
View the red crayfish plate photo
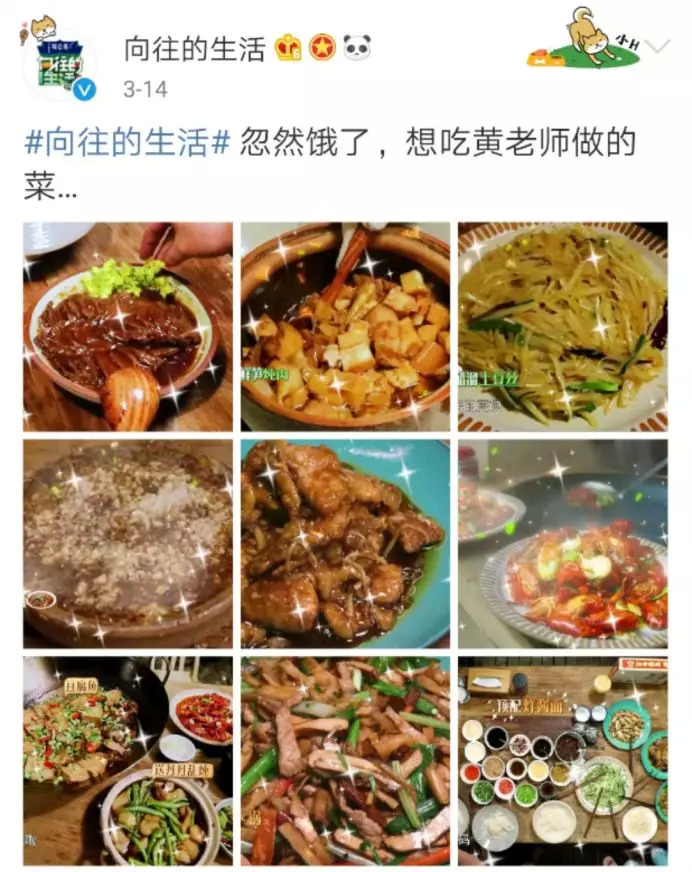563,544
